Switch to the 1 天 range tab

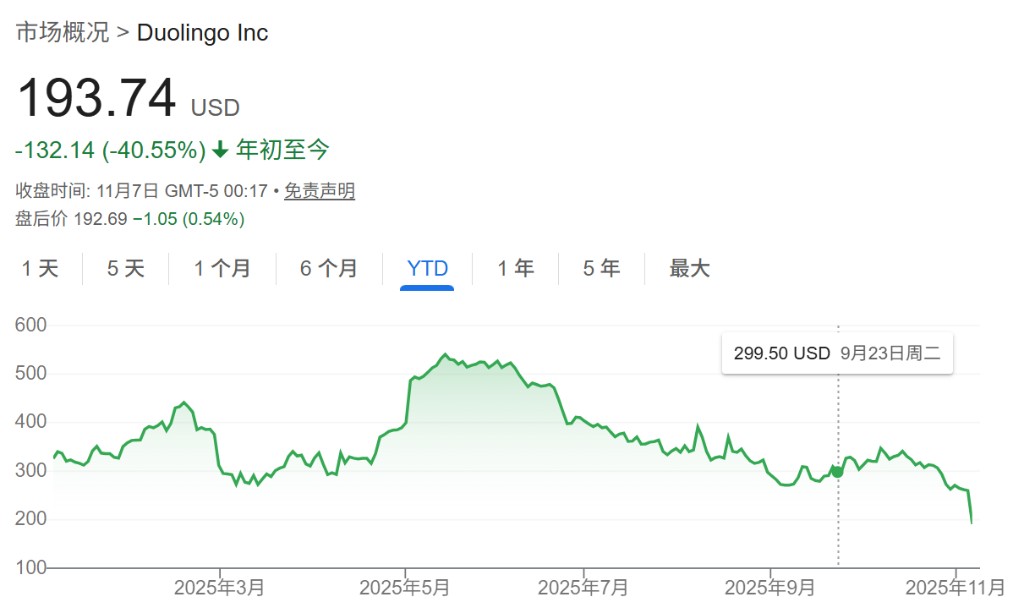click(40, 268)
